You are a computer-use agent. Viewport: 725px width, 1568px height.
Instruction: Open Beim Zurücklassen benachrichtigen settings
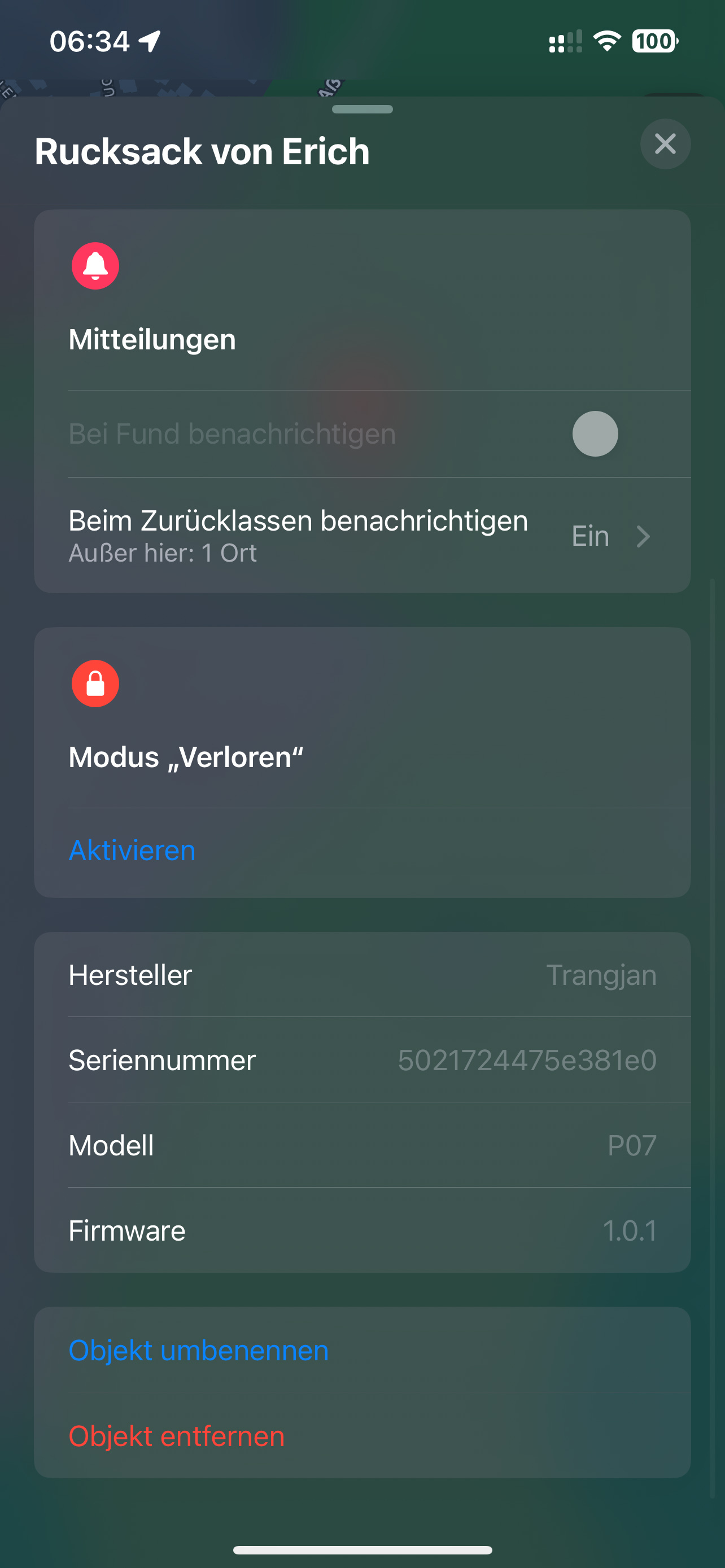point(361,536)
